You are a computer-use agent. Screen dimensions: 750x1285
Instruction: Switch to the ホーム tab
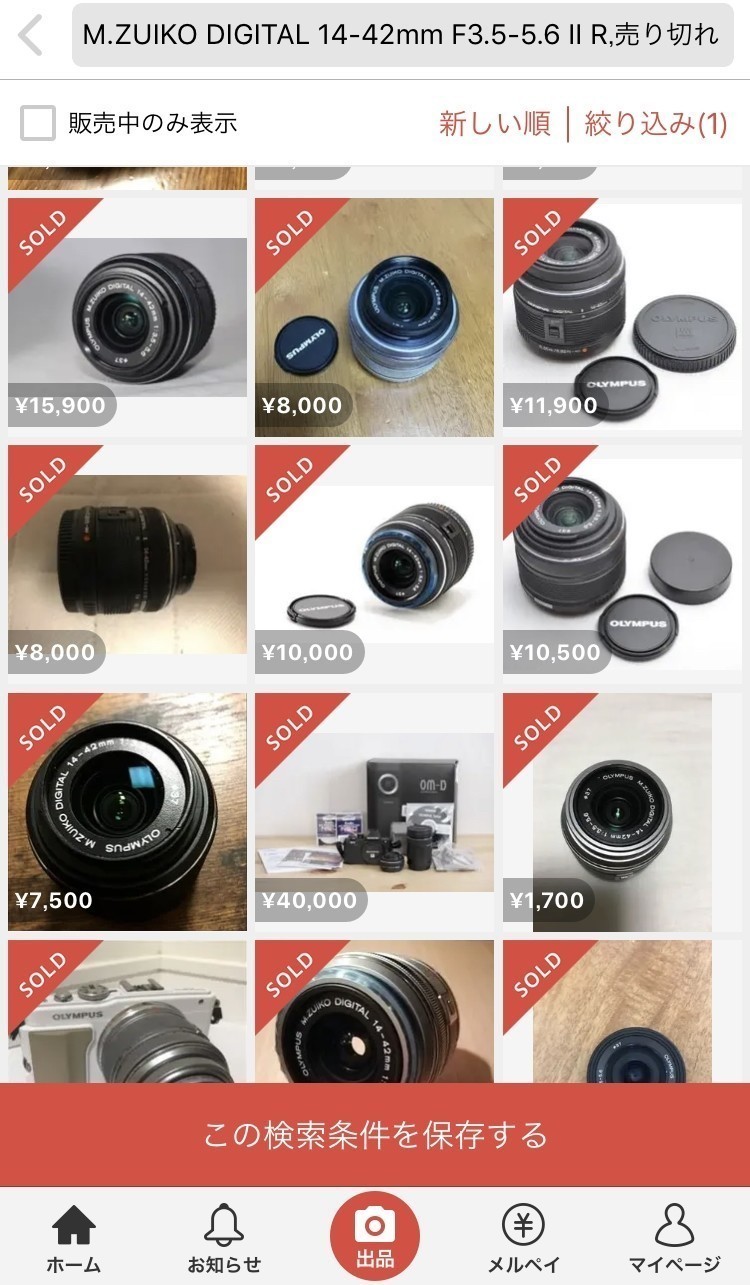click(x=73, y=1238)
